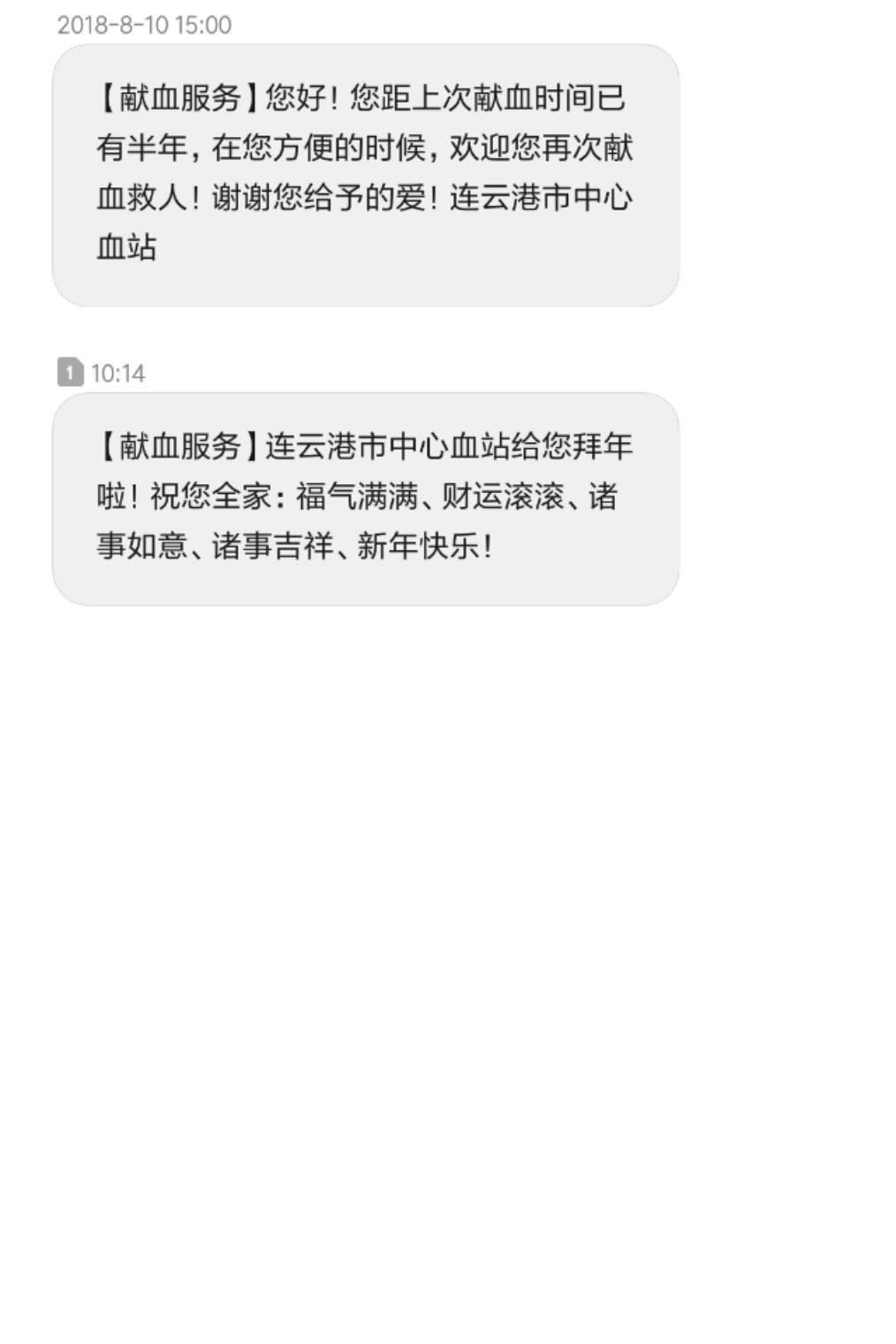Viewport: 896px width, 1344px height.
Task: Select the 10:14 New Year greeting message
Action: (365, 498)
